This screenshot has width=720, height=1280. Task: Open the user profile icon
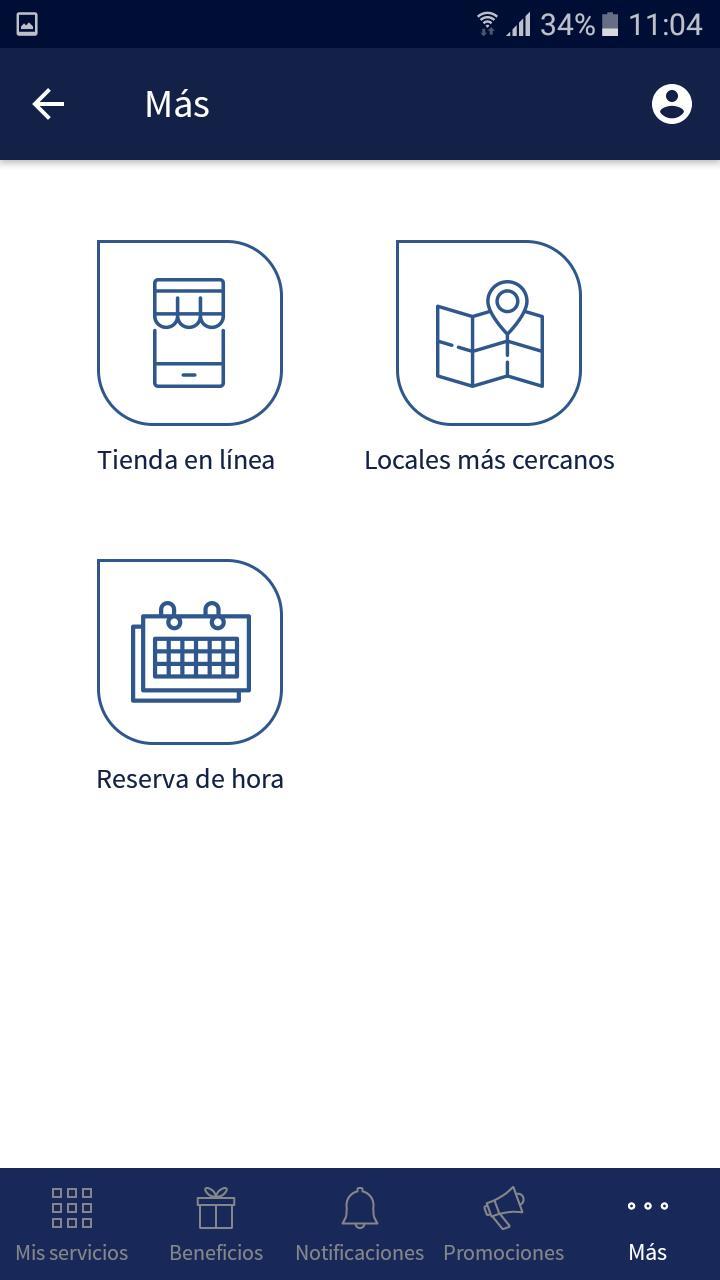tap(671, 104)
